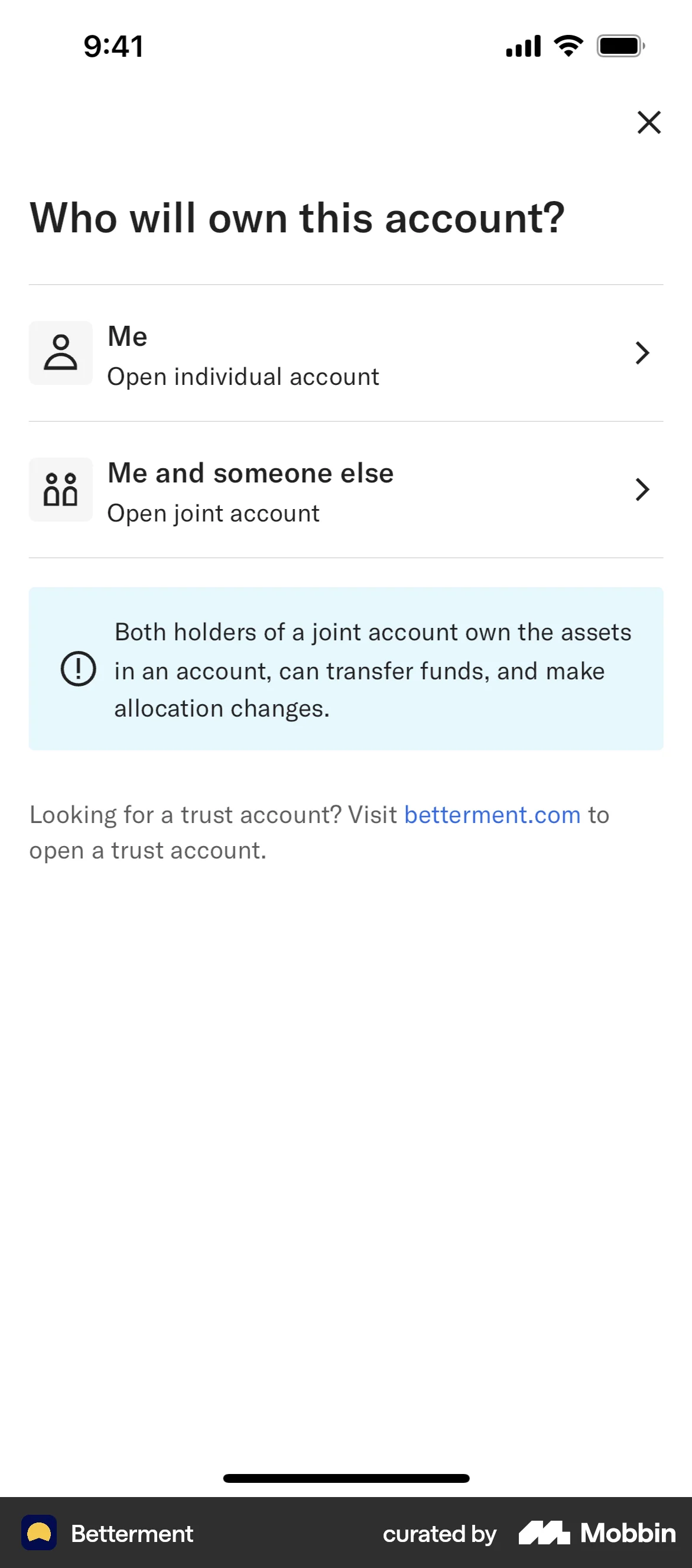Tap the joint account information banner
The height and width of the screenshot is (1568, 692).
[346, 668]
